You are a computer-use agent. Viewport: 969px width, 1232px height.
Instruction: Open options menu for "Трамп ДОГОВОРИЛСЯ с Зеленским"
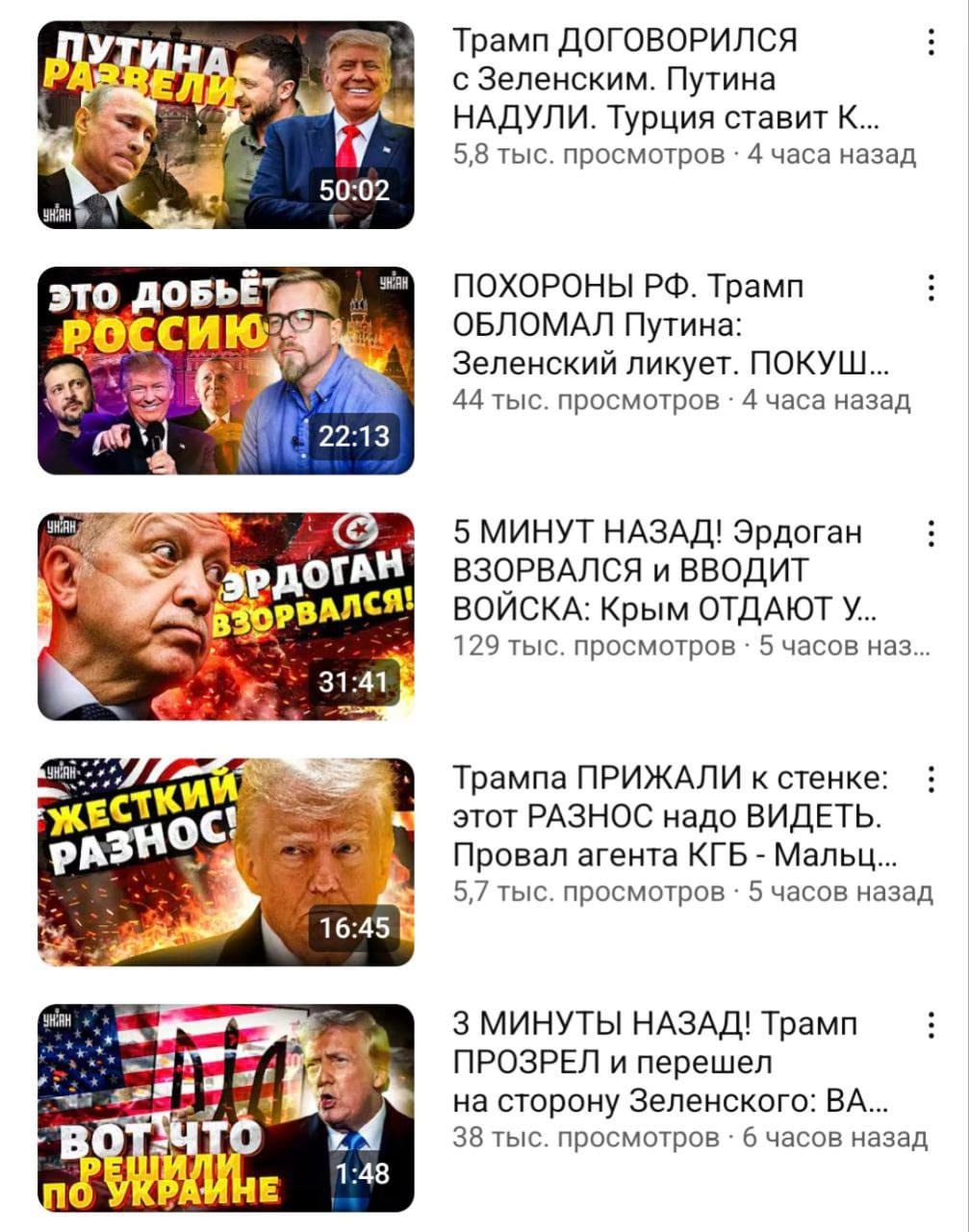click(930, 42)
